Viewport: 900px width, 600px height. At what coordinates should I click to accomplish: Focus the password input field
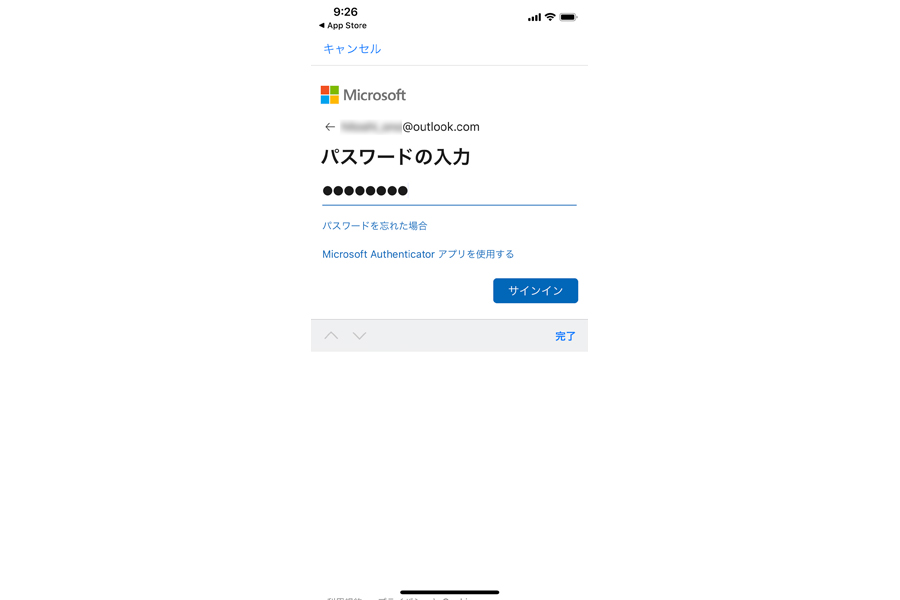point(449,191)
